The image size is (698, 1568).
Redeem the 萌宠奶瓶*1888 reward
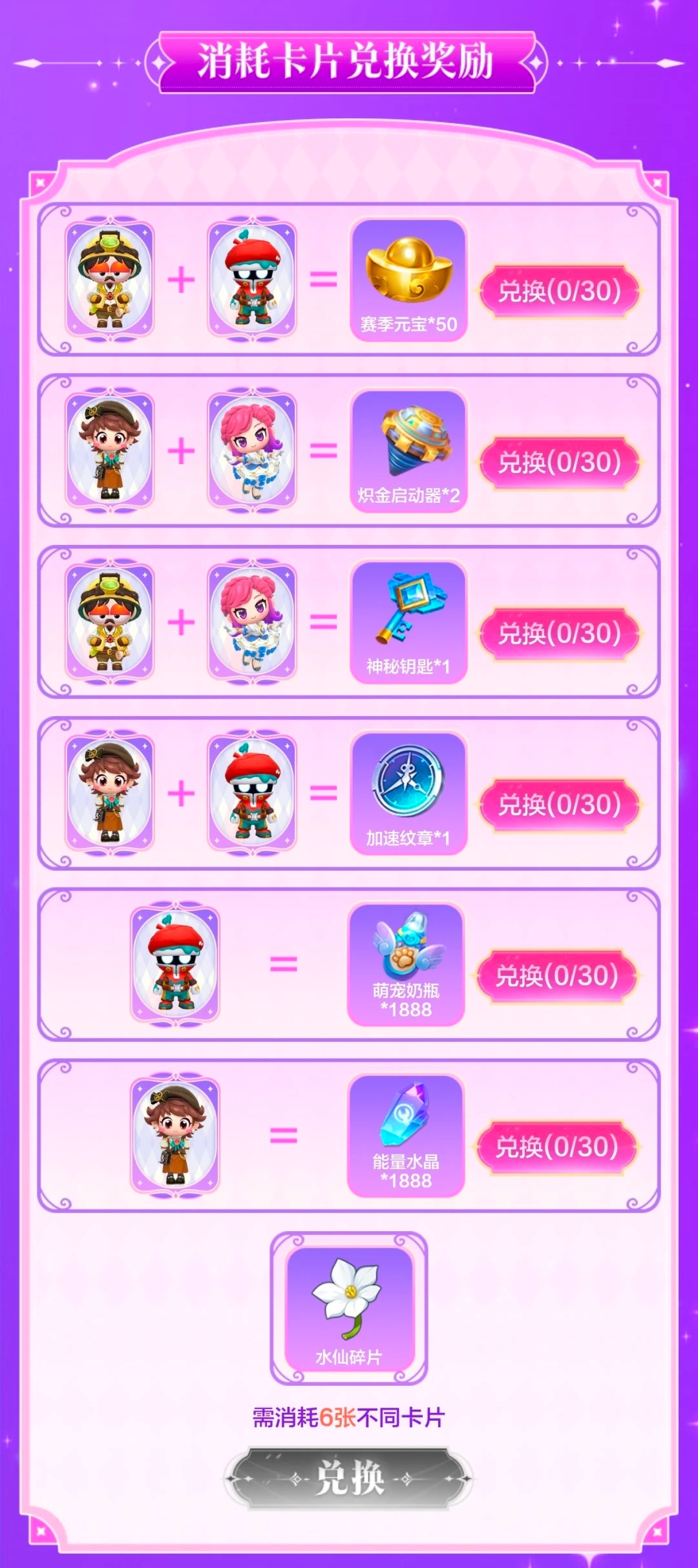pos(556,976)
